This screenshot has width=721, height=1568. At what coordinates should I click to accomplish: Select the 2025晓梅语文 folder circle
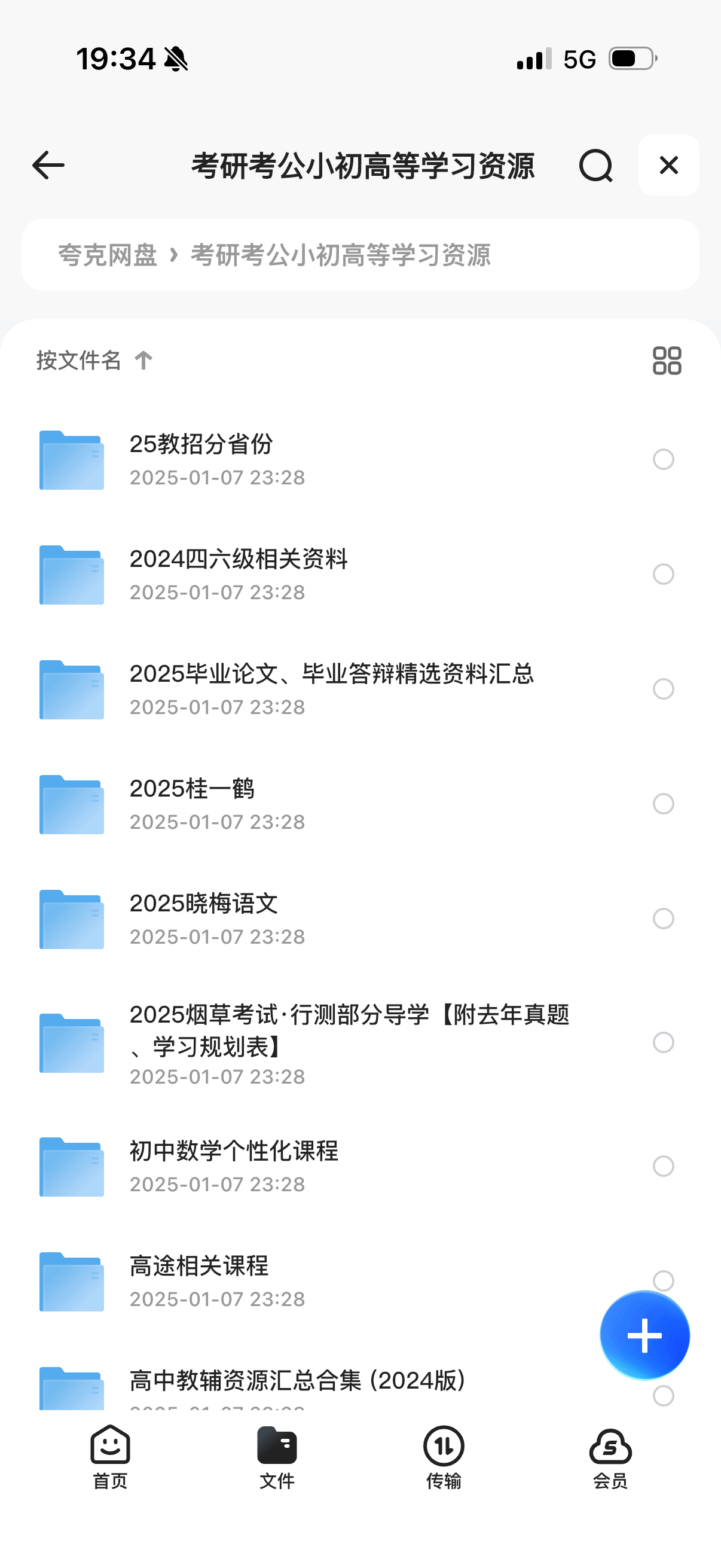click(662, 919)
